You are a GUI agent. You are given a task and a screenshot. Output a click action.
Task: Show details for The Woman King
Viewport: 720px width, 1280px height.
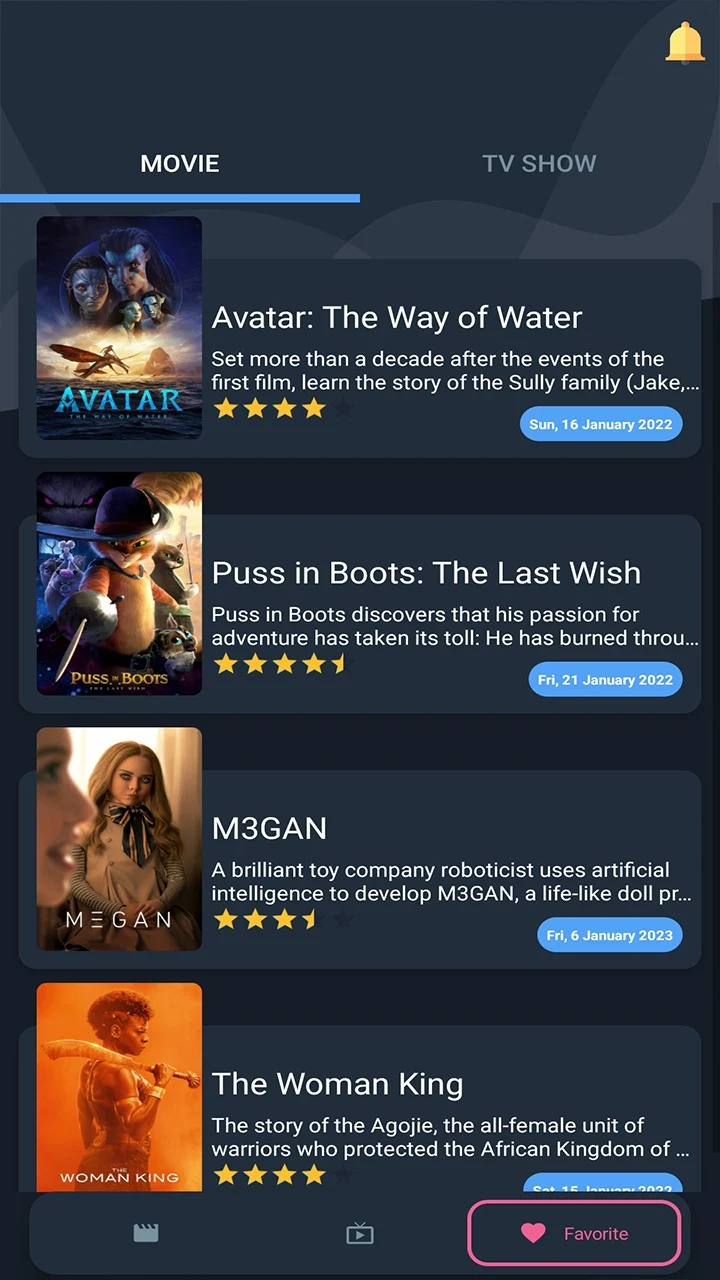pos(337,1084)
